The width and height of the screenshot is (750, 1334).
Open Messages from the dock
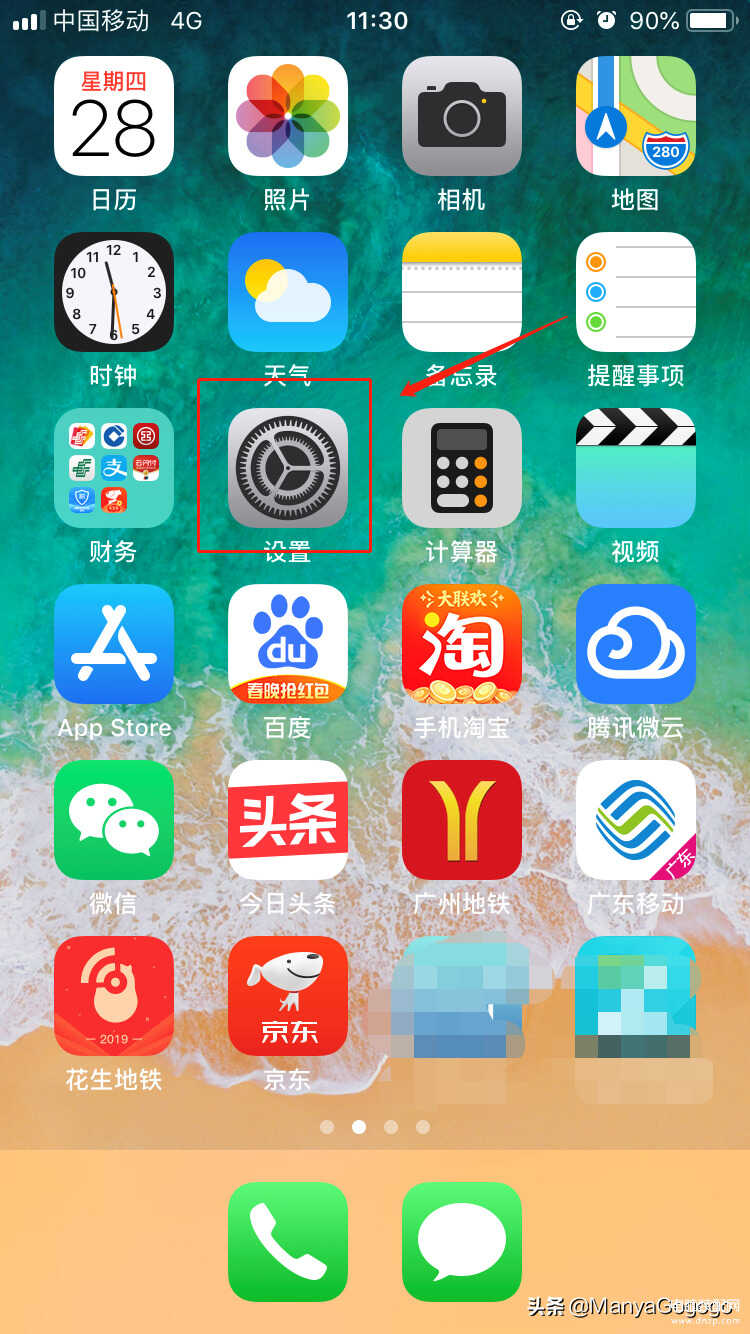click(461, 1242)
